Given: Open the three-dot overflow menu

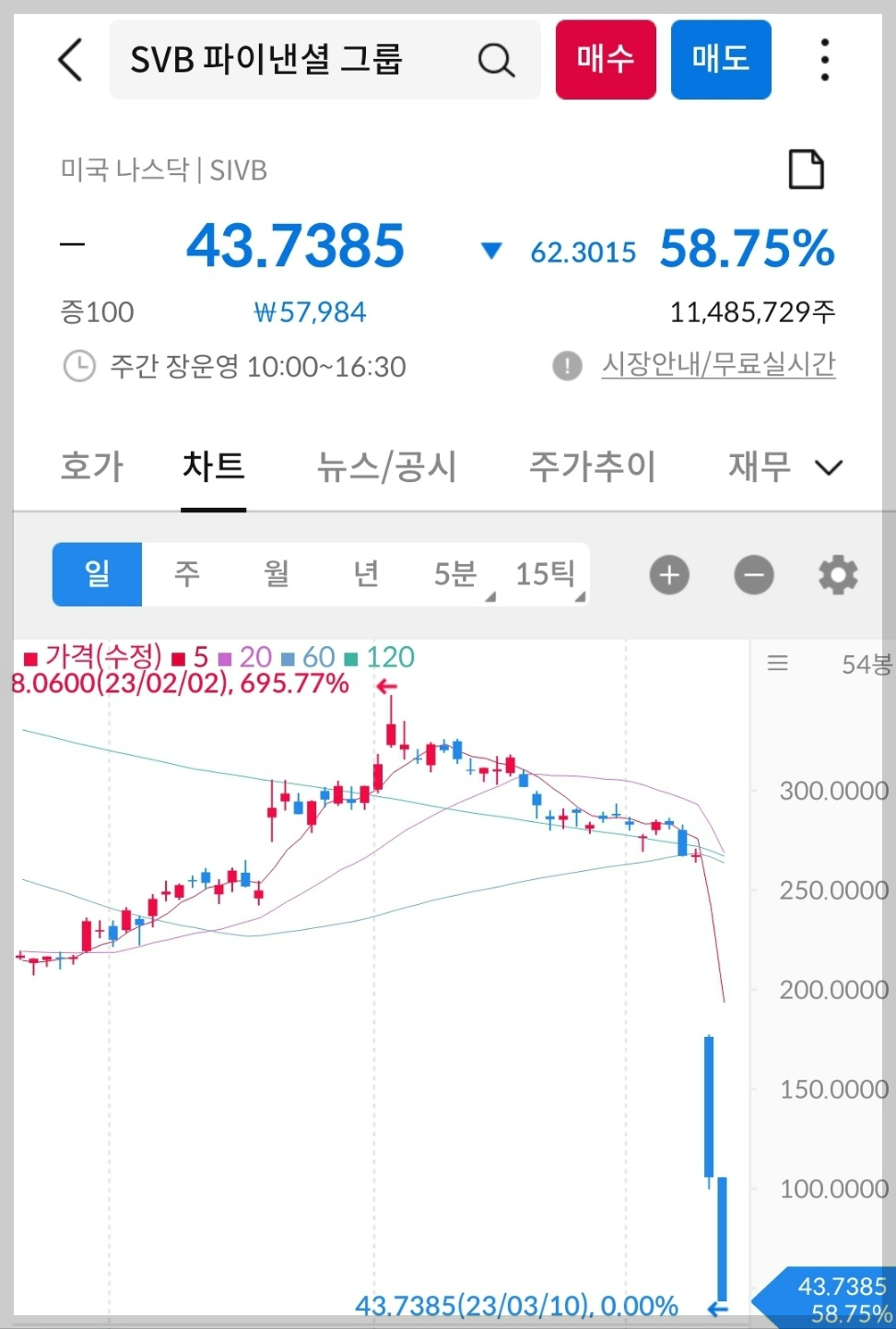Looking at the screenshot, I should tap(825, 60).
